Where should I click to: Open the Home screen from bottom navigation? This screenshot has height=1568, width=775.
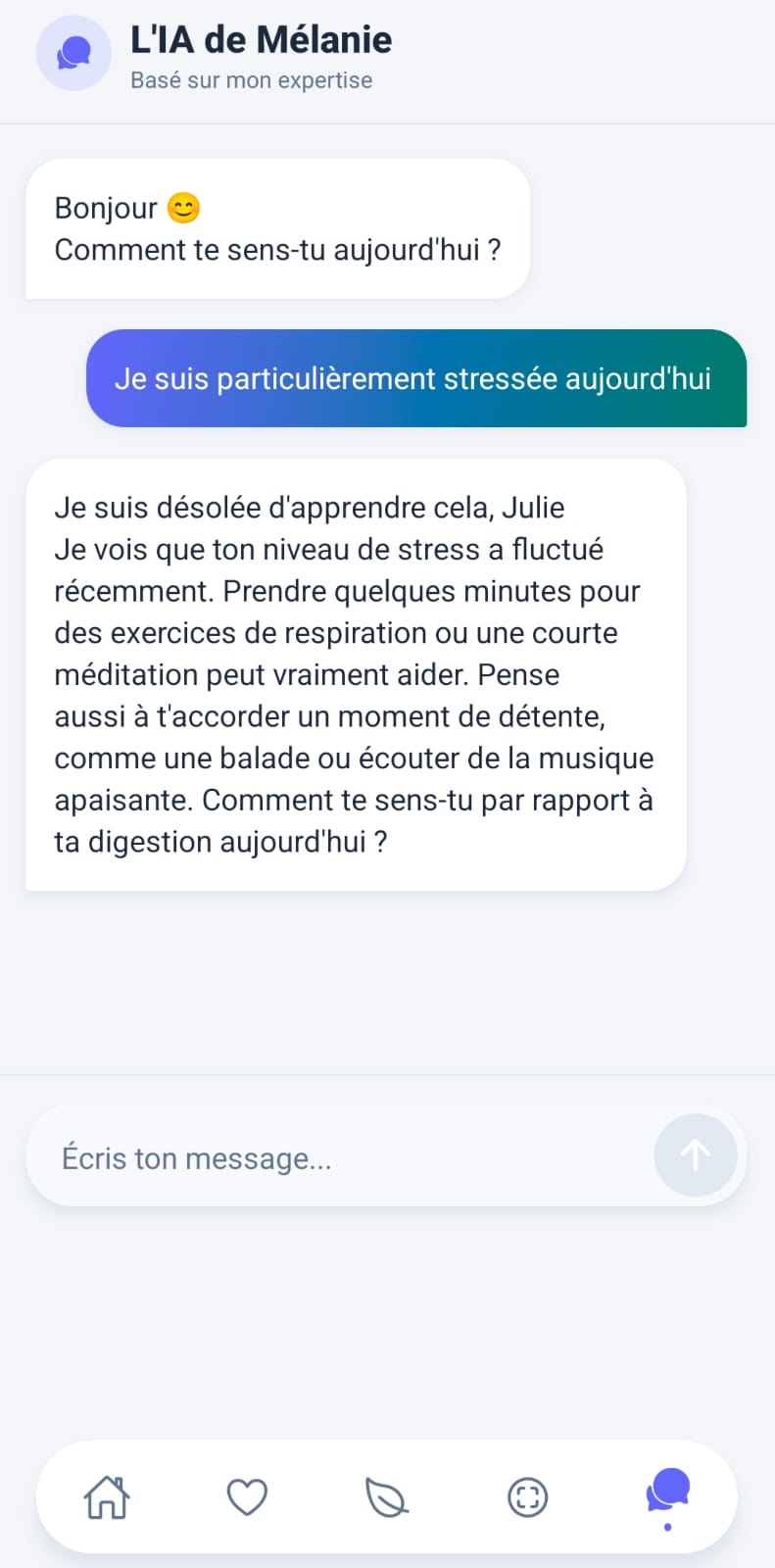[107, 1496]
